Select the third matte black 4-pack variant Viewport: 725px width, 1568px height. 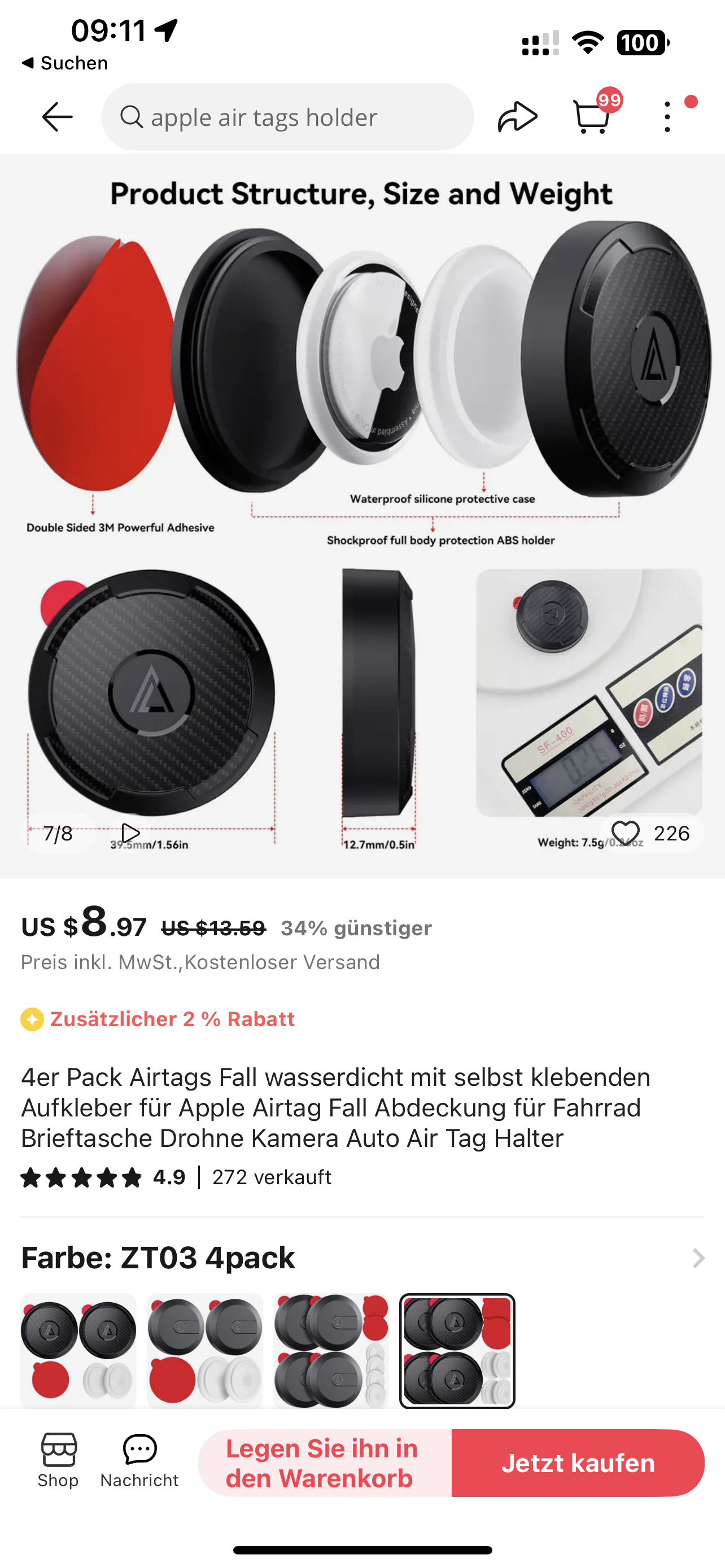tap(330, 1350)
